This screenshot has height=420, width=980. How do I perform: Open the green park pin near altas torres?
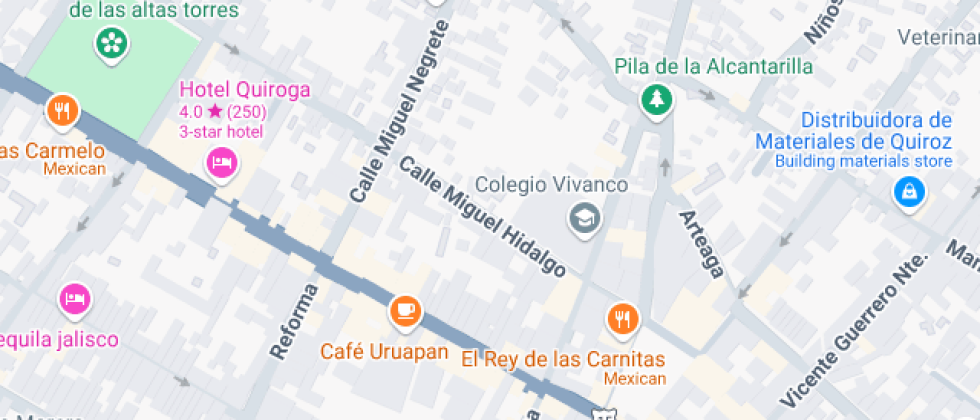112,42
